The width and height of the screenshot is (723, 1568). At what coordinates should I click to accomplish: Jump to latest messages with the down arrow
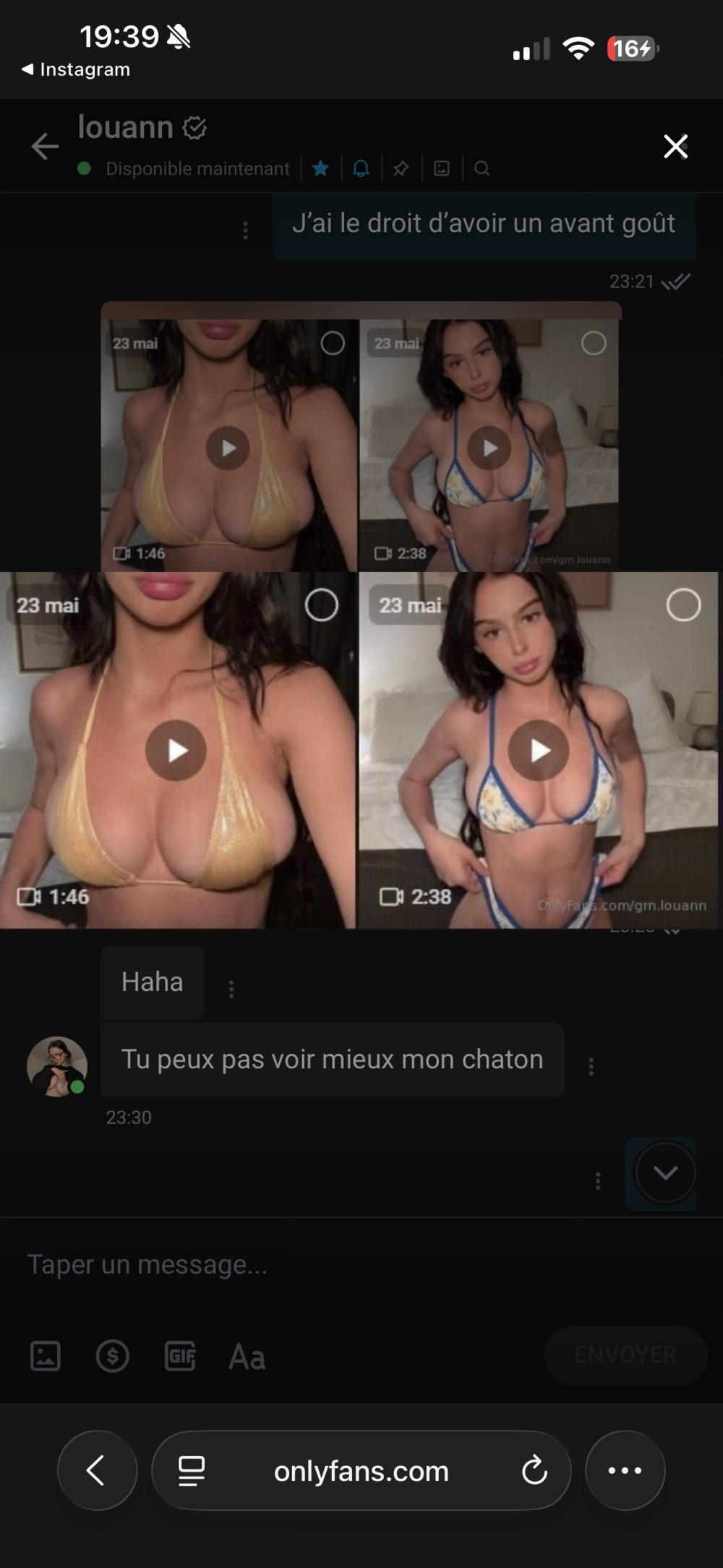(665, 1172)
